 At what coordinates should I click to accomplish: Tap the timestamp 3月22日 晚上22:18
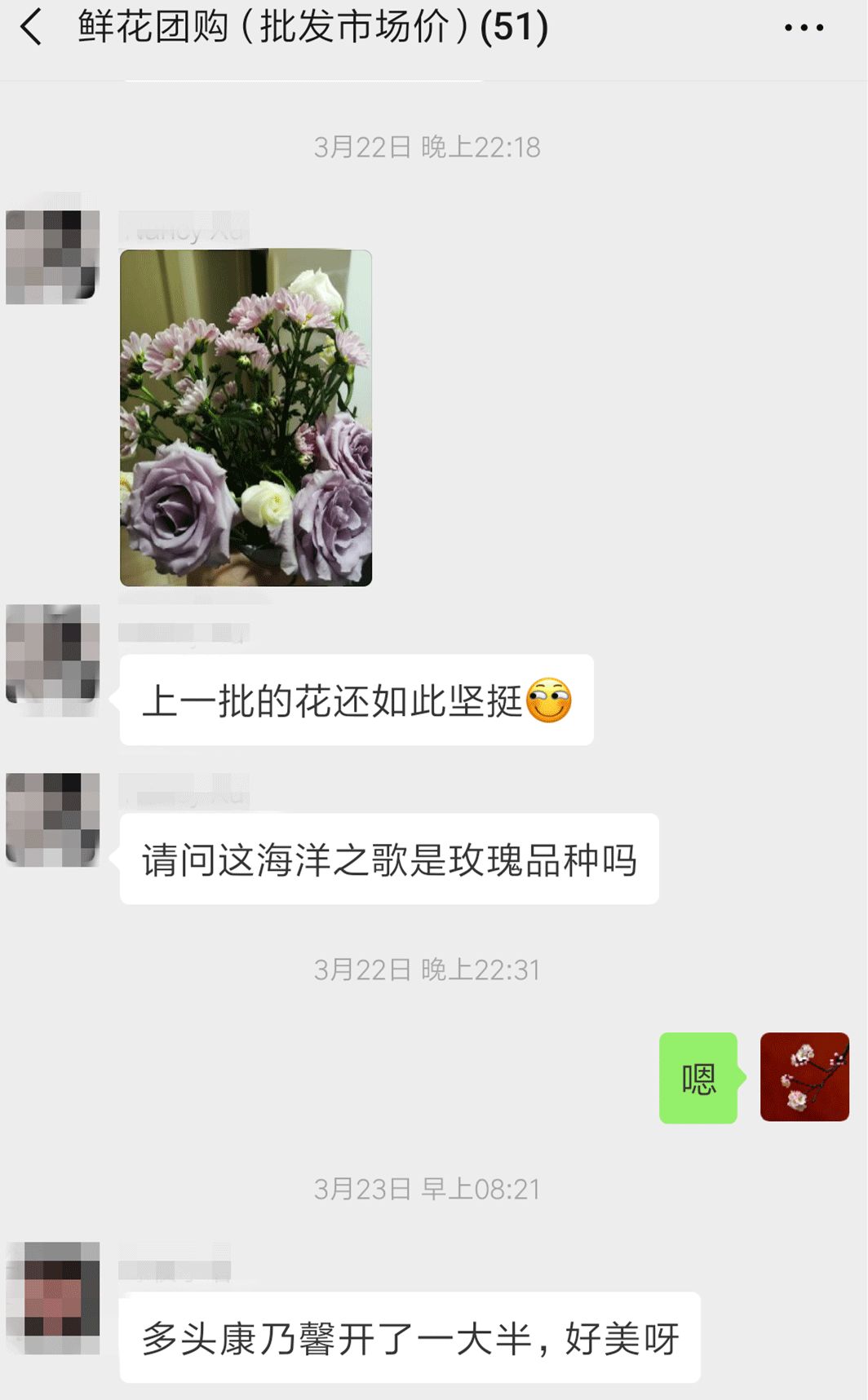point(427,148)
